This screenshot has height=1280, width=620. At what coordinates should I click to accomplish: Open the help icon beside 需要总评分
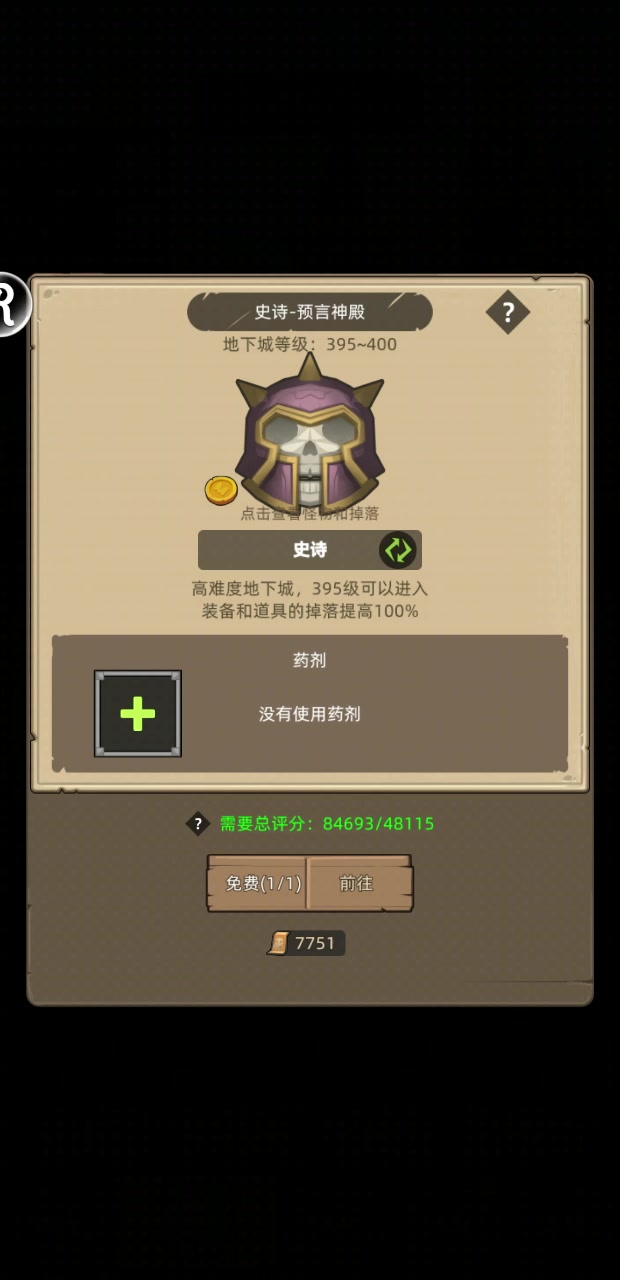tap(198, 823)
